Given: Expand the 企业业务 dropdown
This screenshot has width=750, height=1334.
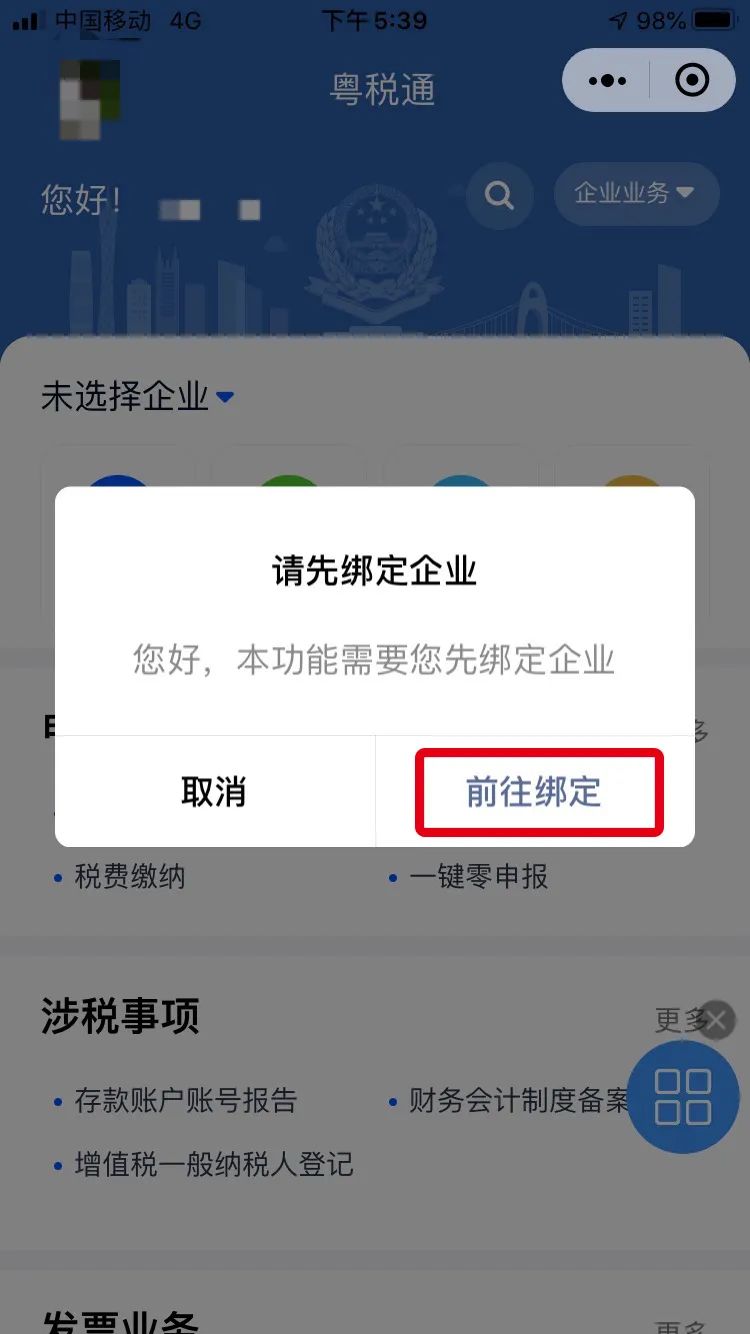Looking at the screenshot, I should click(636, 193).
